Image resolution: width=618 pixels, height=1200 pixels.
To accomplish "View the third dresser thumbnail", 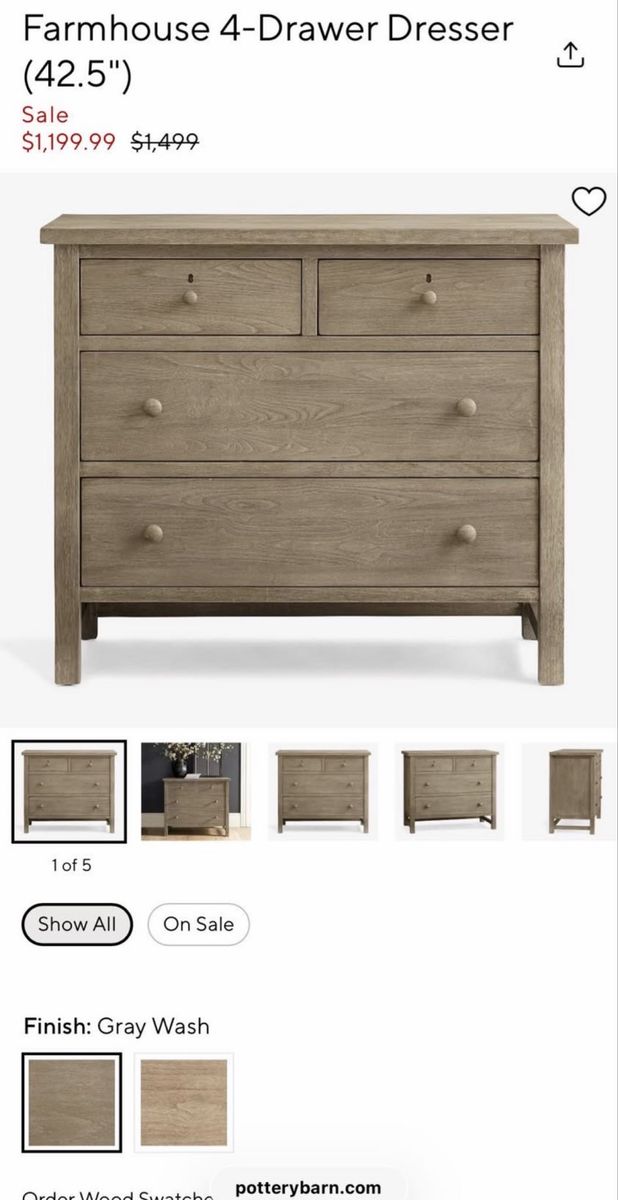I will tap(322, 791).
